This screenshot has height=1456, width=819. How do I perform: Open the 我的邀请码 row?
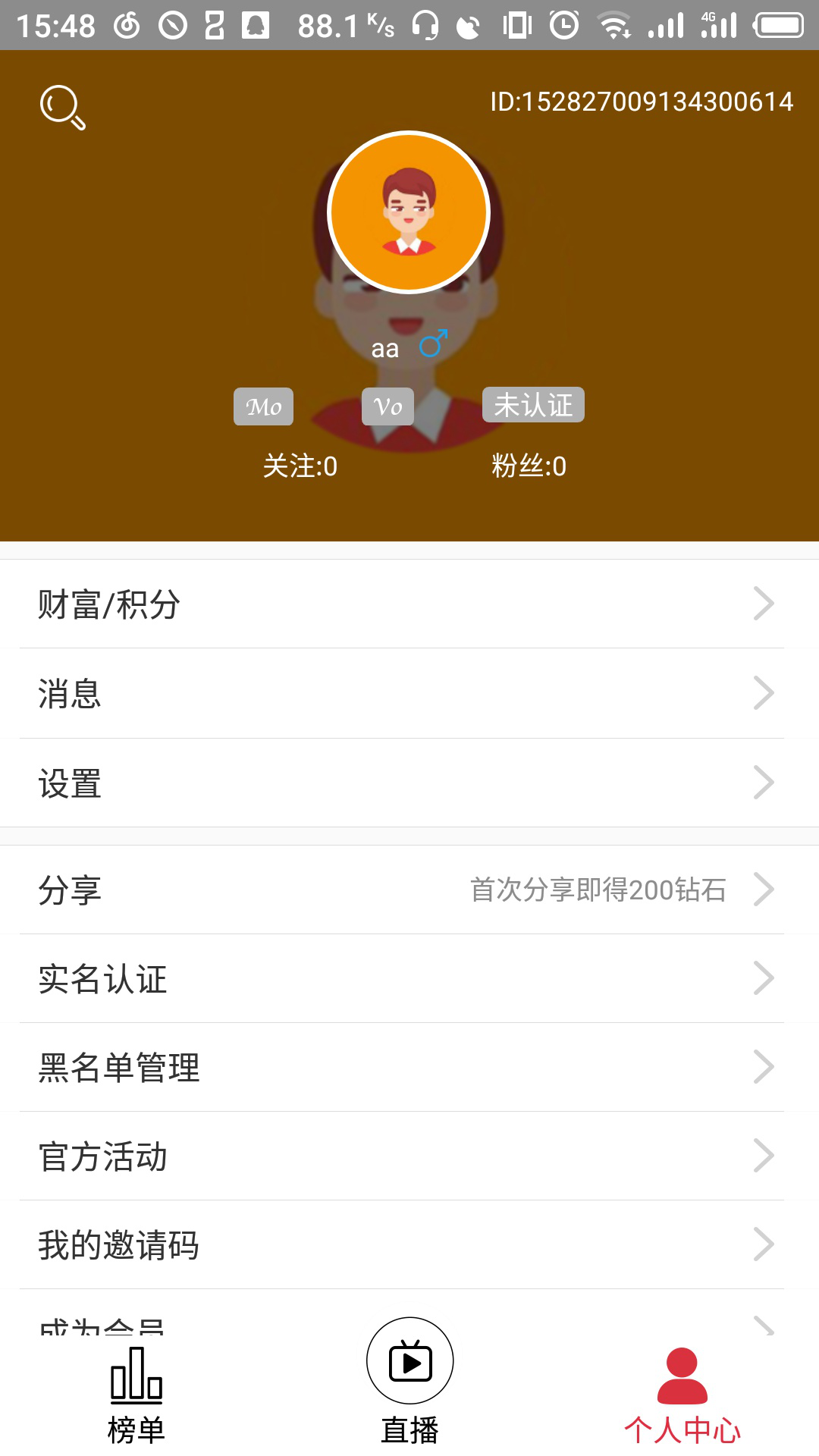(x=409, y=1244)
